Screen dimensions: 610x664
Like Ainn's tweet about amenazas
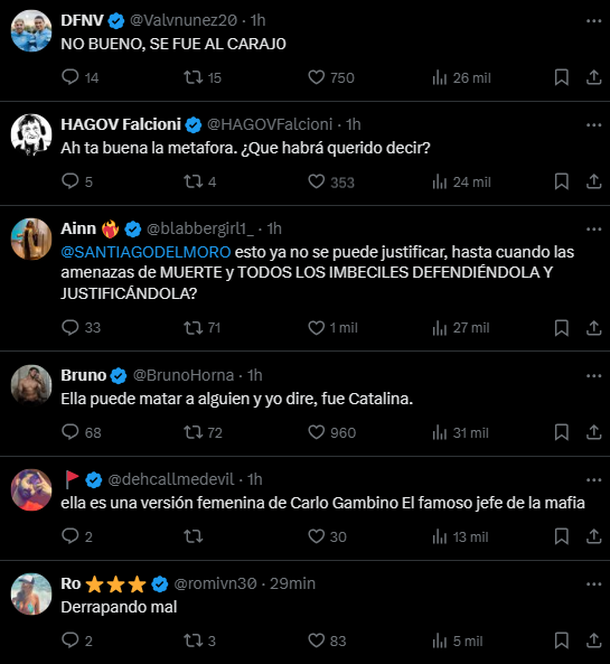point(317,327)
